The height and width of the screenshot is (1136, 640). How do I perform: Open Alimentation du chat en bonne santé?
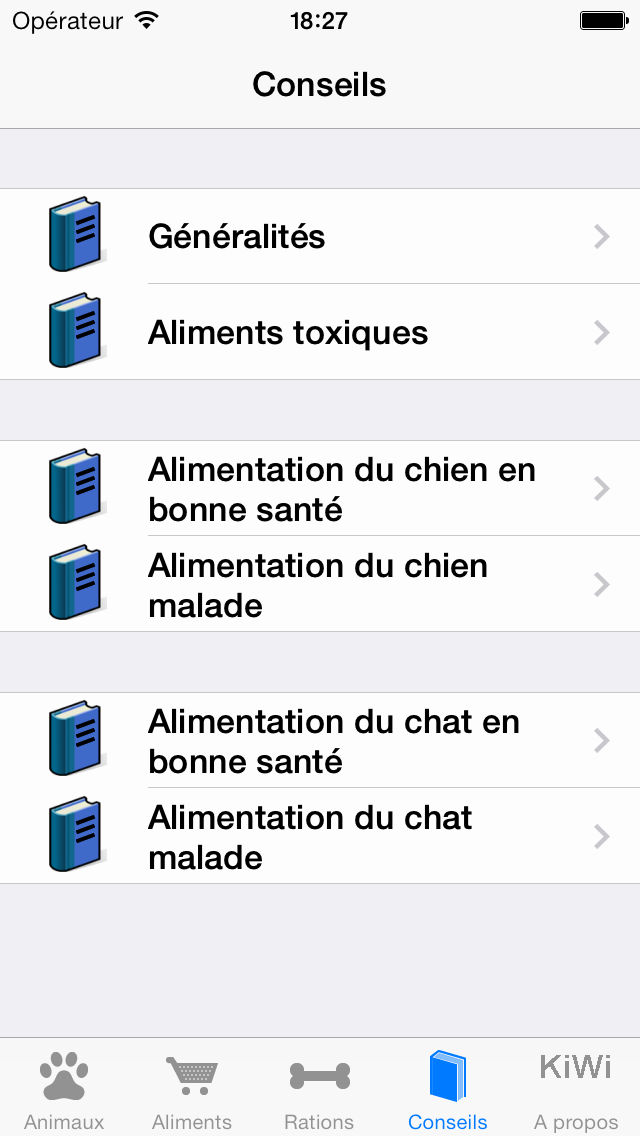pyautogui.click(x=320, y=740)
